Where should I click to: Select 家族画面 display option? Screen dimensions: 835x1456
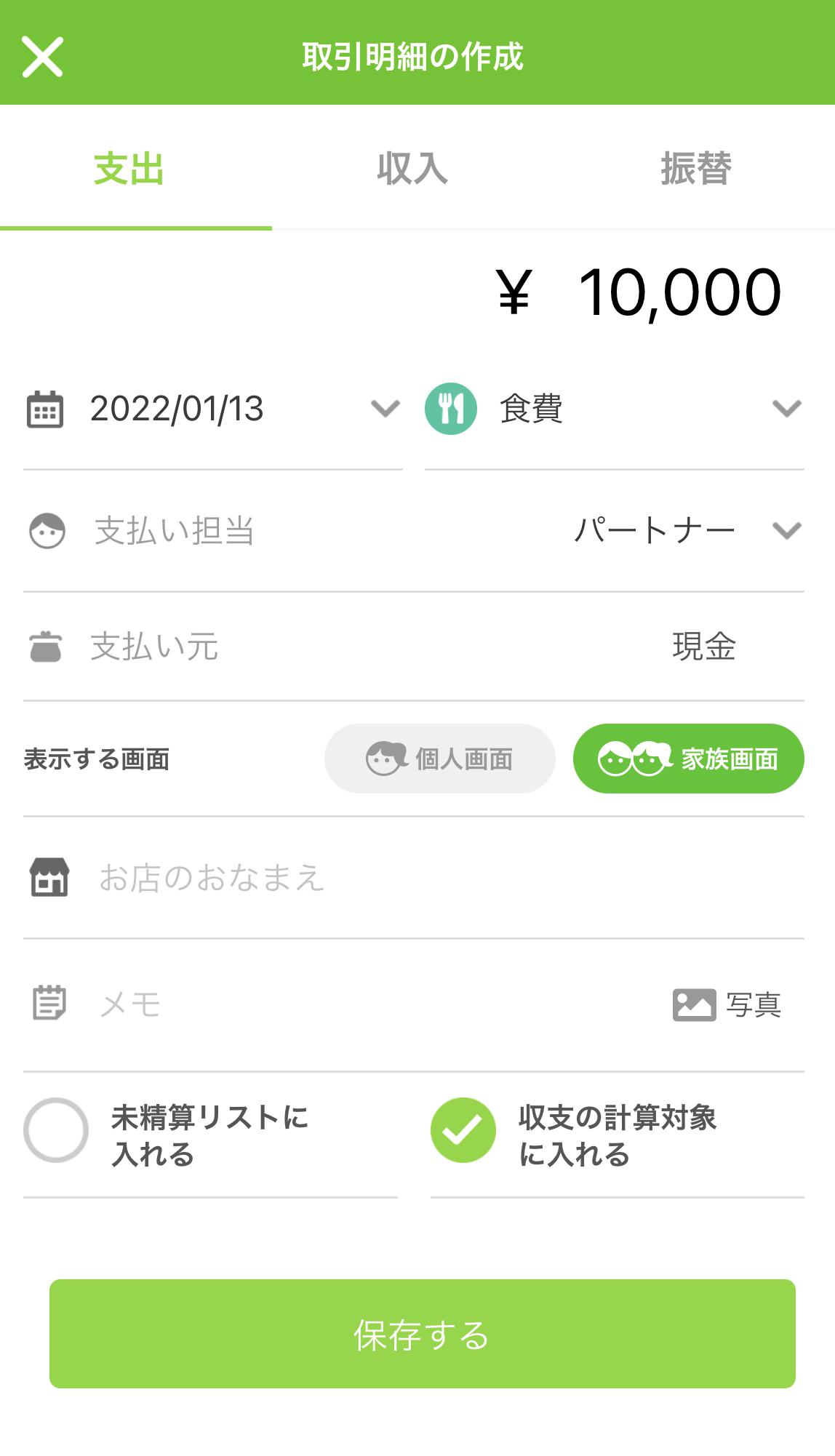click(688, 759)
